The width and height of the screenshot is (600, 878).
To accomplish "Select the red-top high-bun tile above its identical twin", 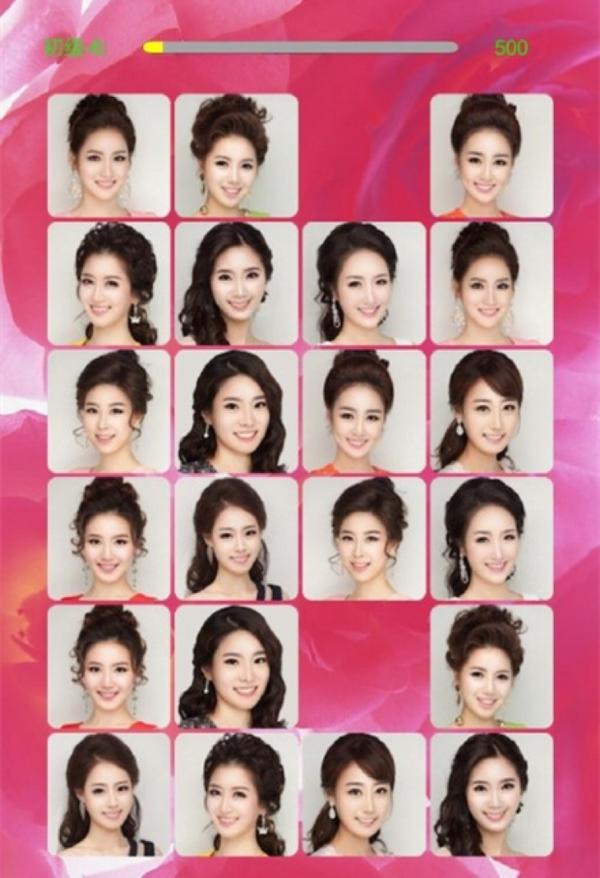I will tap(109, 538).
